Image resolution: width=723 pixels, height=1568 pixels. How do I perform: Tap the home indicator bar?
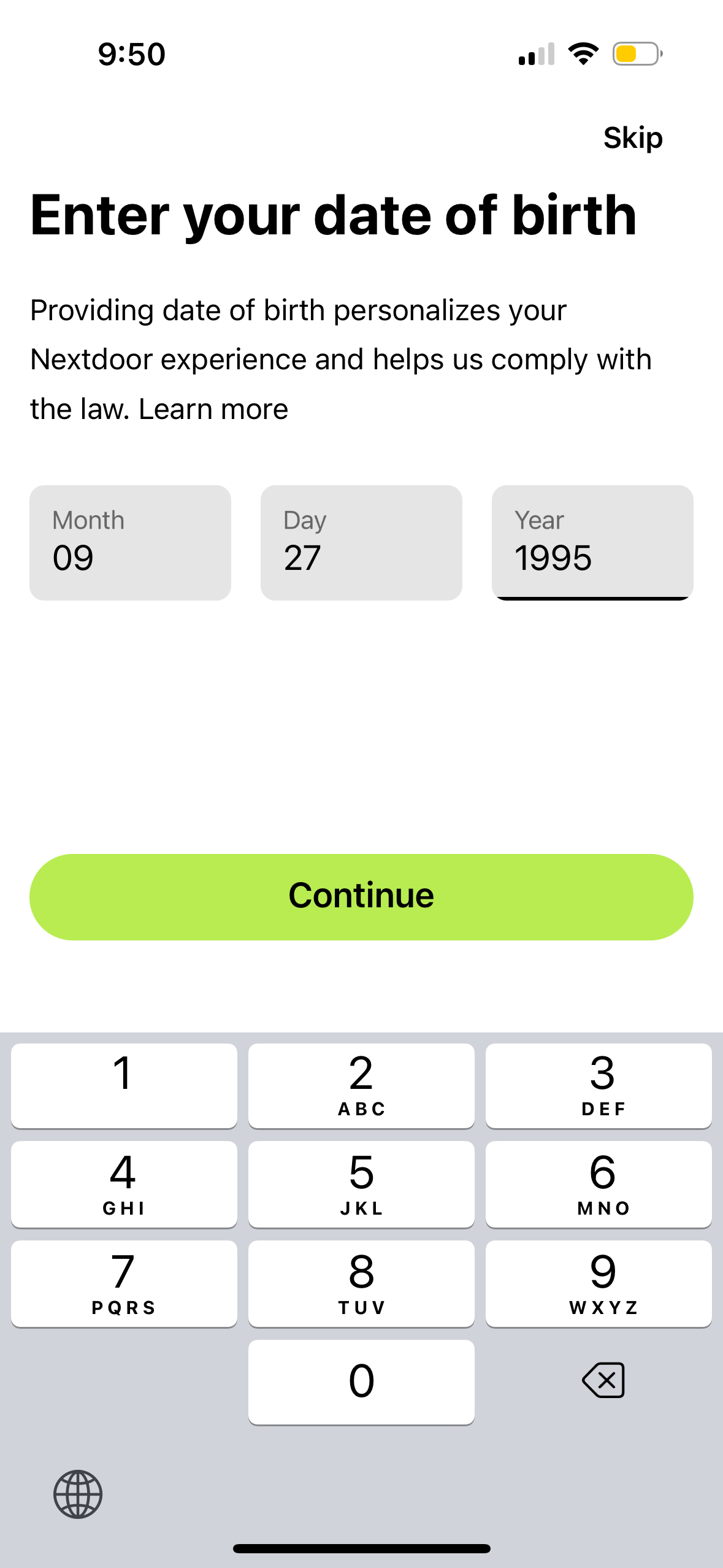click(x=361, y=1549)
